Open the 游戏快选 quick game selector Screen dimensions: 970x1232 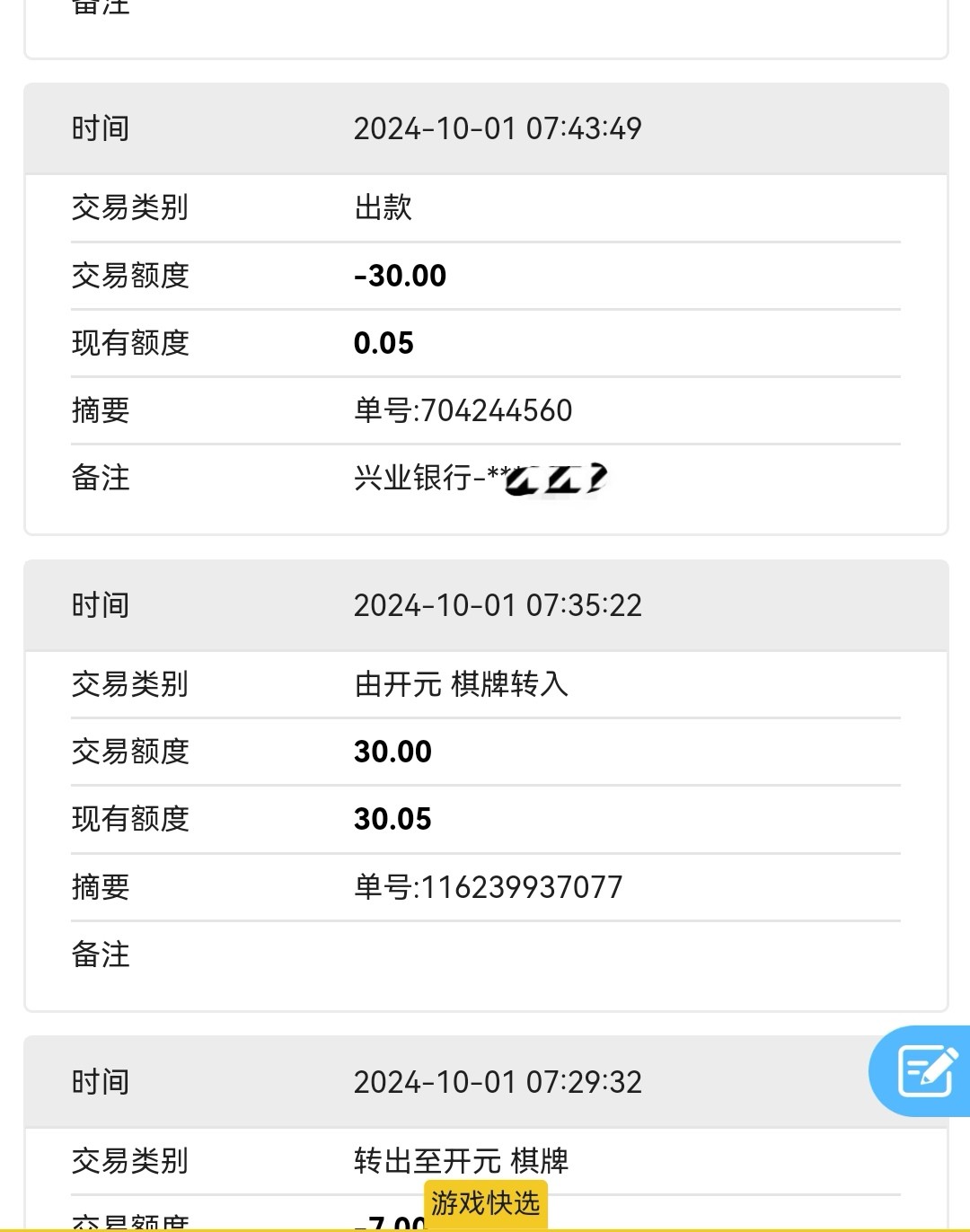(485, 1203)
